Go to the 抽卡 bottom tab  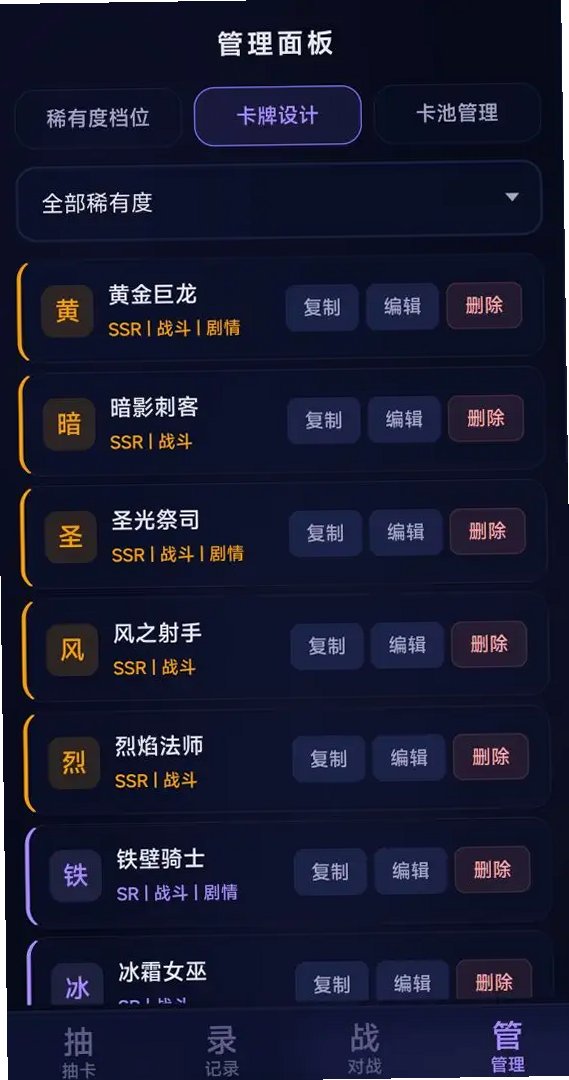[79, 1049]
